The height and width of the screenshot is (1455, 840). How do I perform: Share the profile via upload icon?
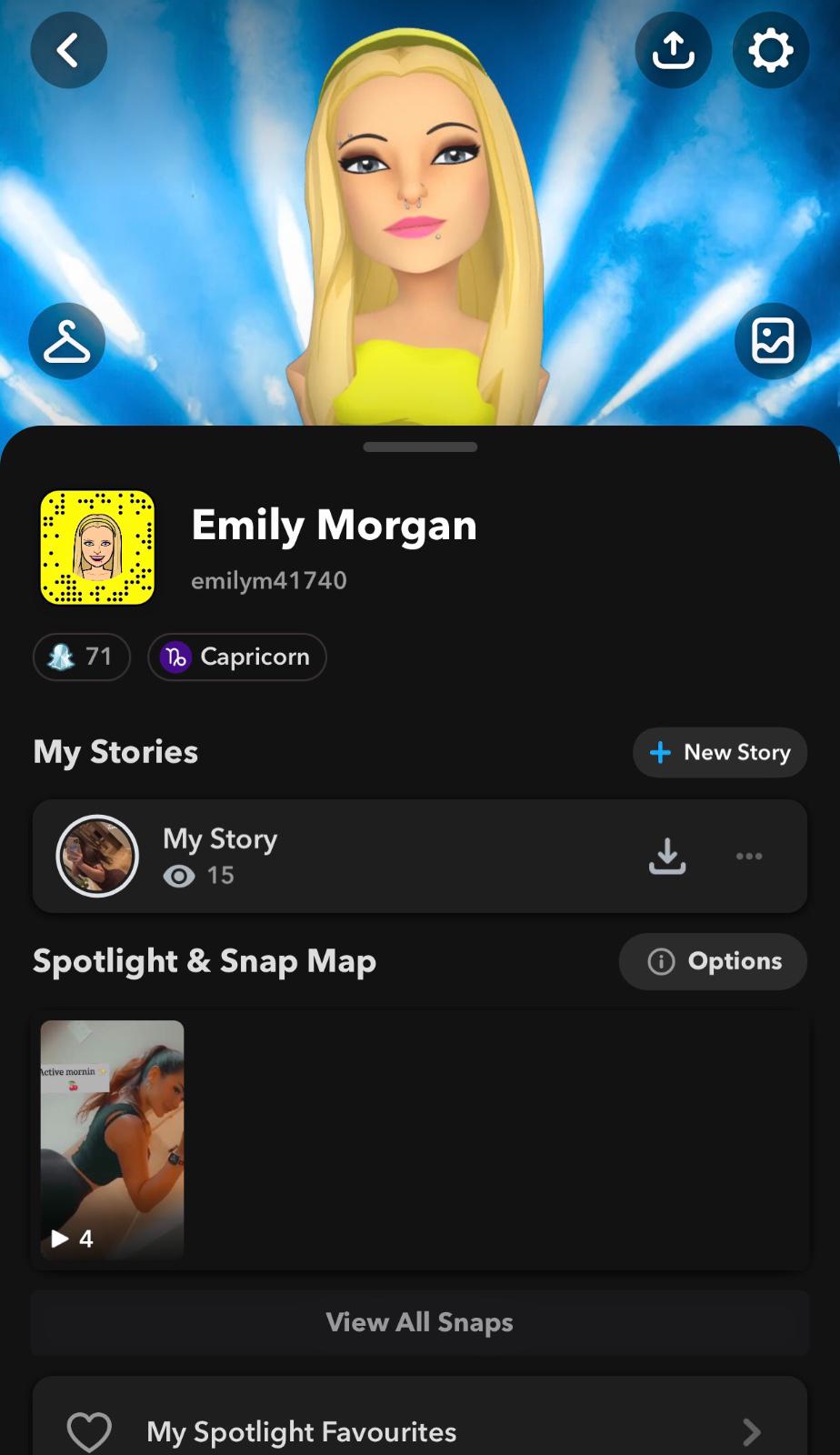[674, 50]
